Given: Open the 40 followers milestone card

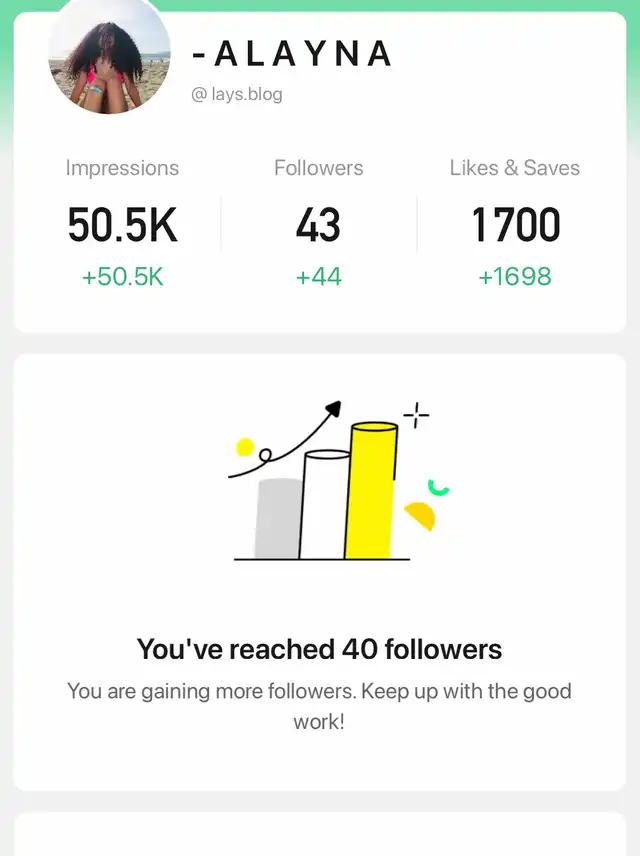Looking at the screenshot, I should (319, 570).
